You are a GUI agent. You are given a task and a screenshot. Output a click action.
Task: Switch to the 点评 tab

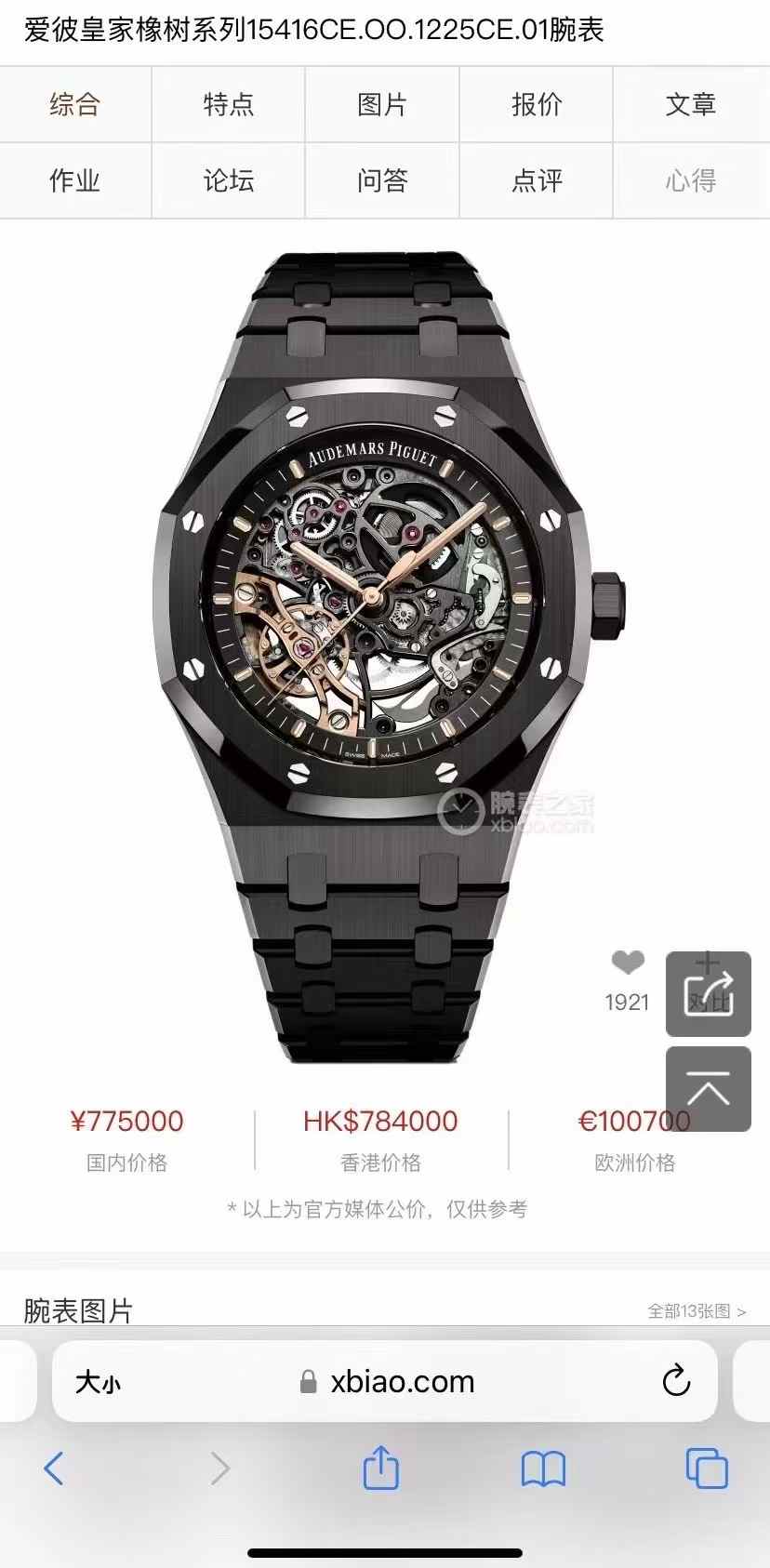(536, 180)
